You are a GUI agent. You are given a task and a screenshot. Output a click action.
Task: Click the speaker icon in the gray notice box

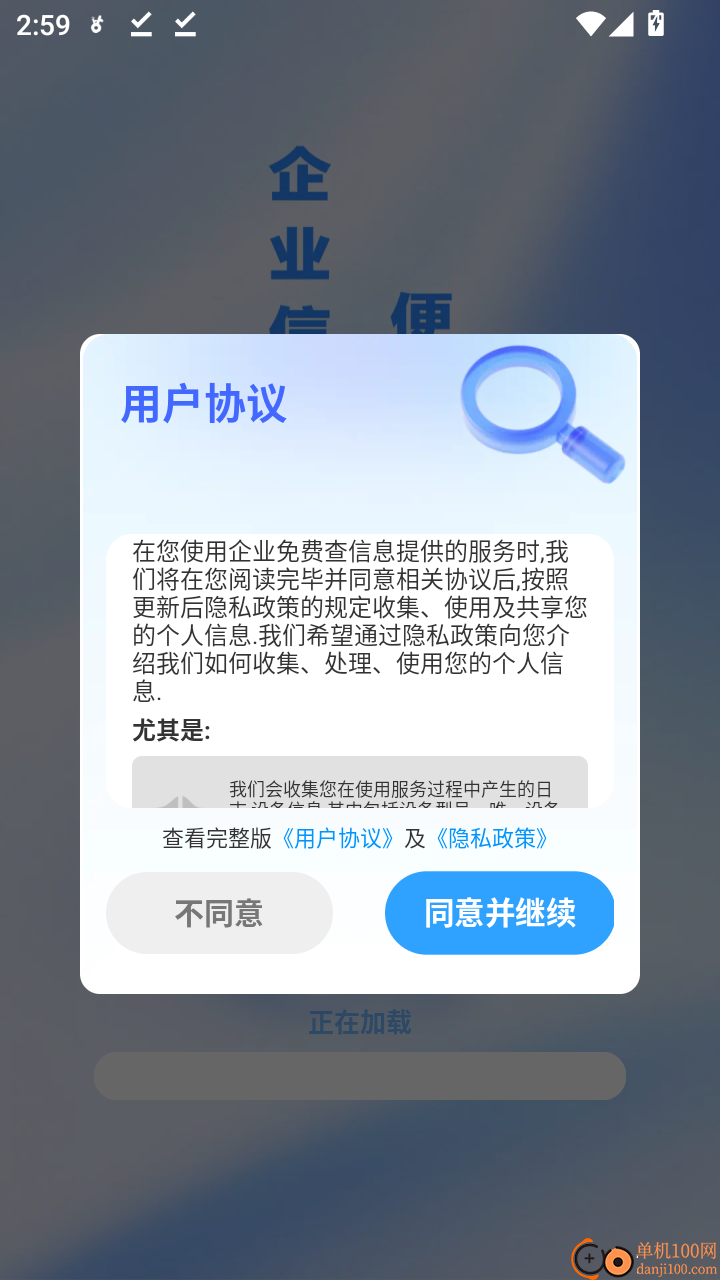[x=180, y=800]
